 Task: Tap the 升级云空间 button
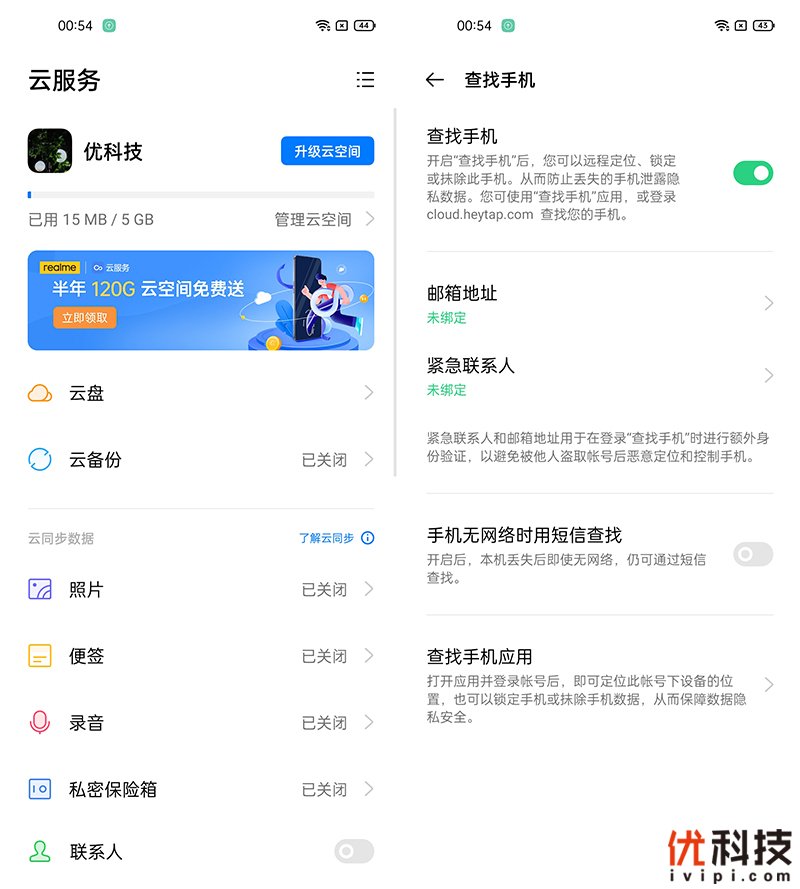point(327,151)
